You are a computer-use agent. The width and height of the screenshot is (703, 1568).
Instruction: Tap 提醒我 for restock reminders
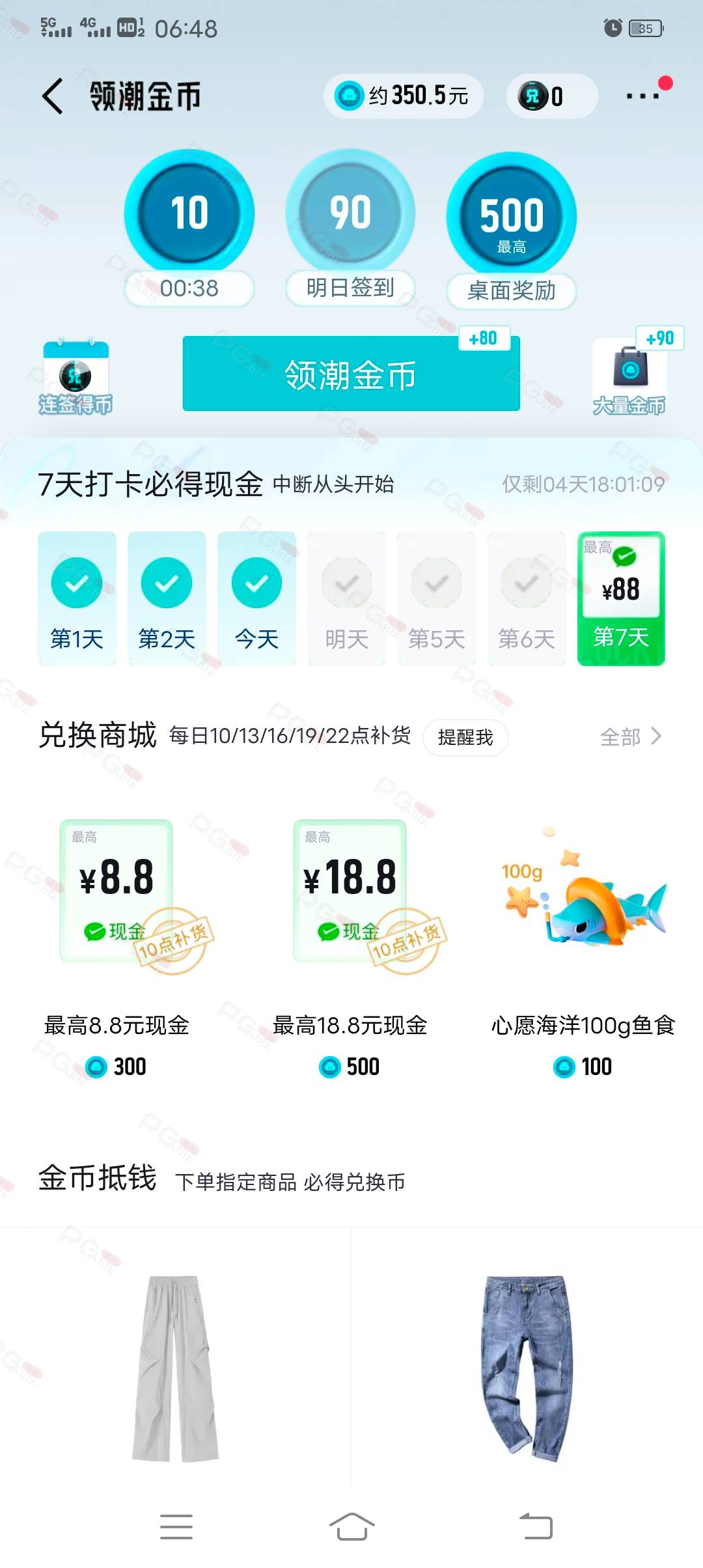coord(465,737)
